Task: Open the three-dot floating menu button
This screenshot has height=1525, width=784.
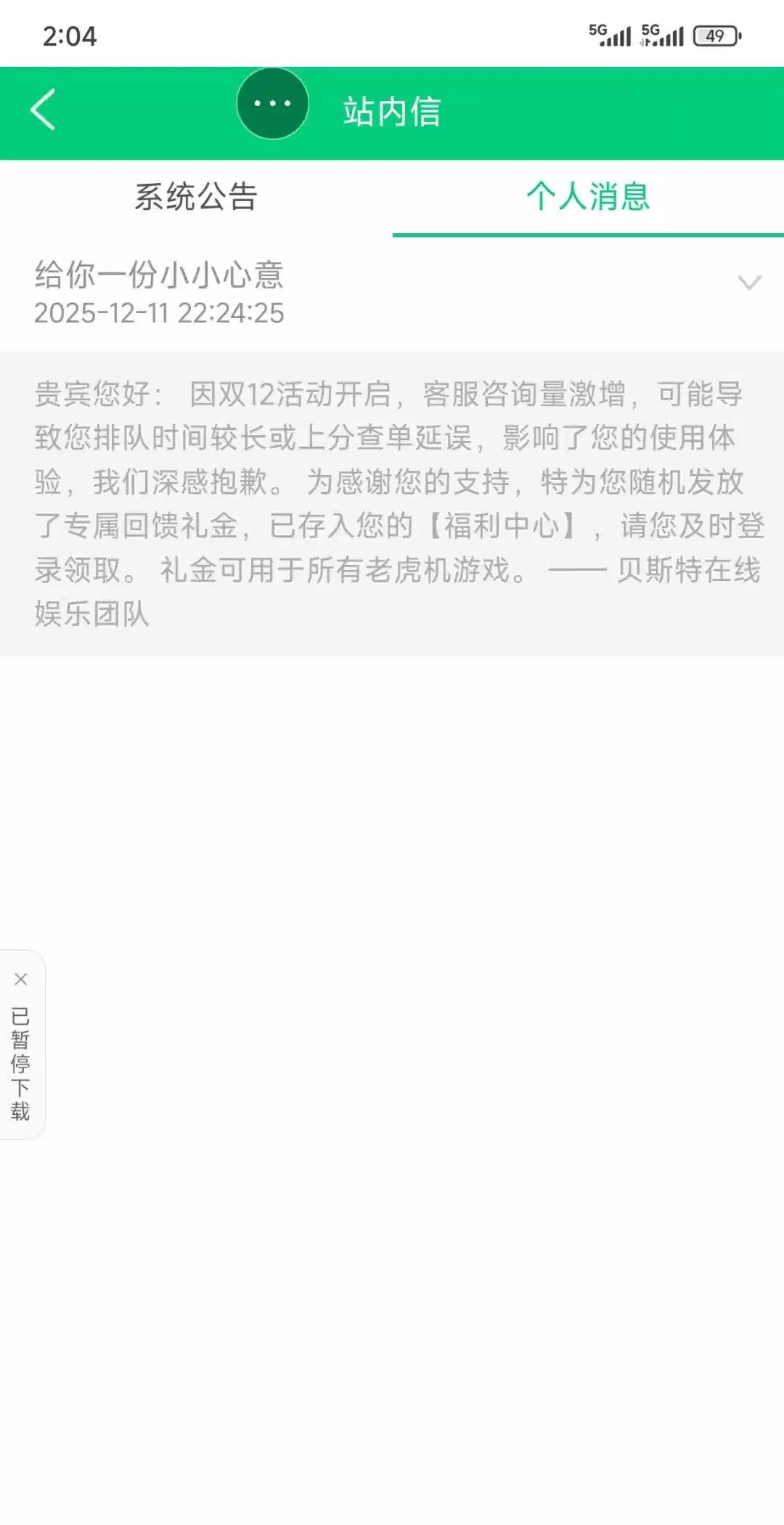Action: [x=272, y=104]
